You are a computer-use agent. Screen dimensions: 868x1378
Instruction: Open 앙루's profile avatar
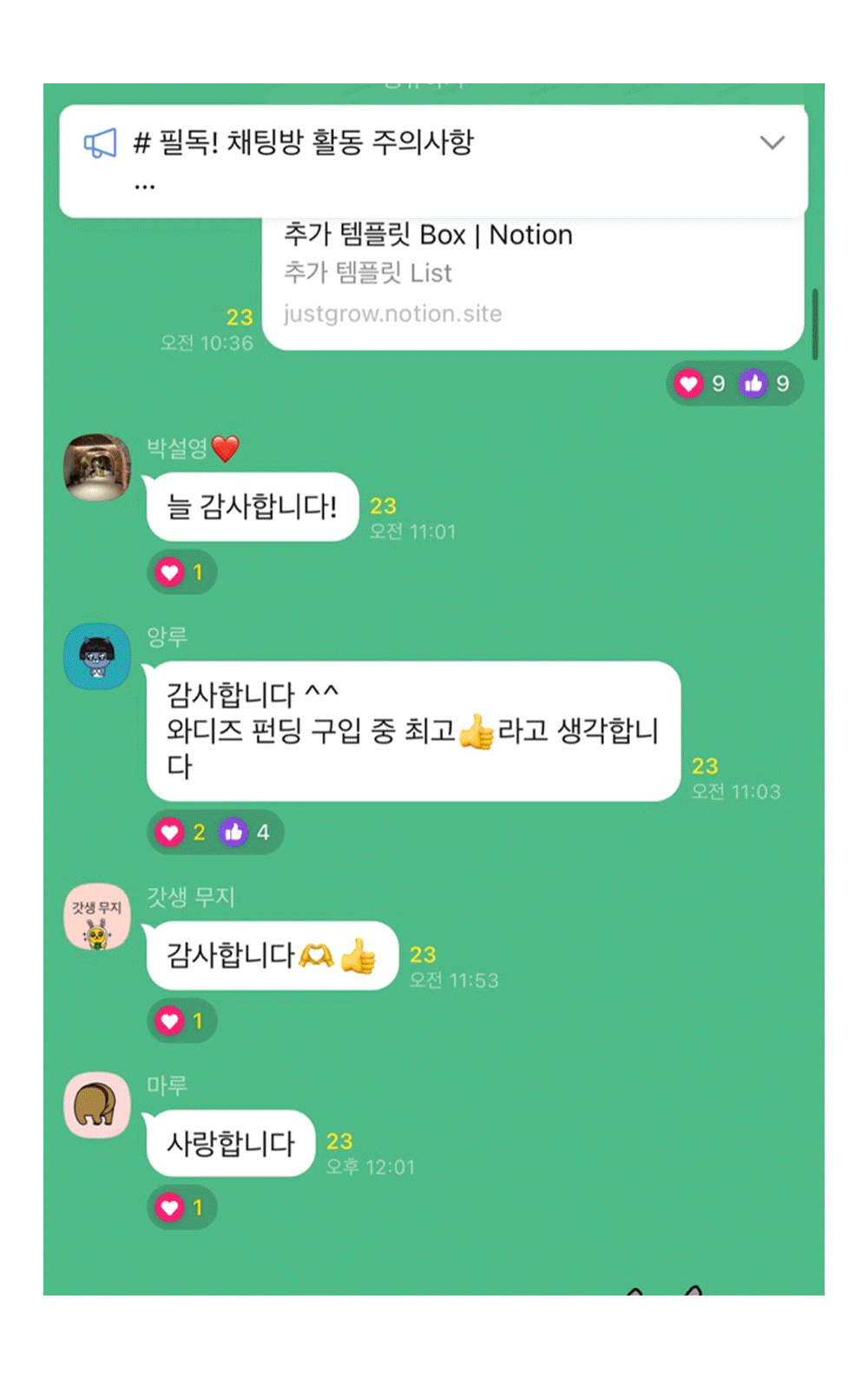(97, 656)
